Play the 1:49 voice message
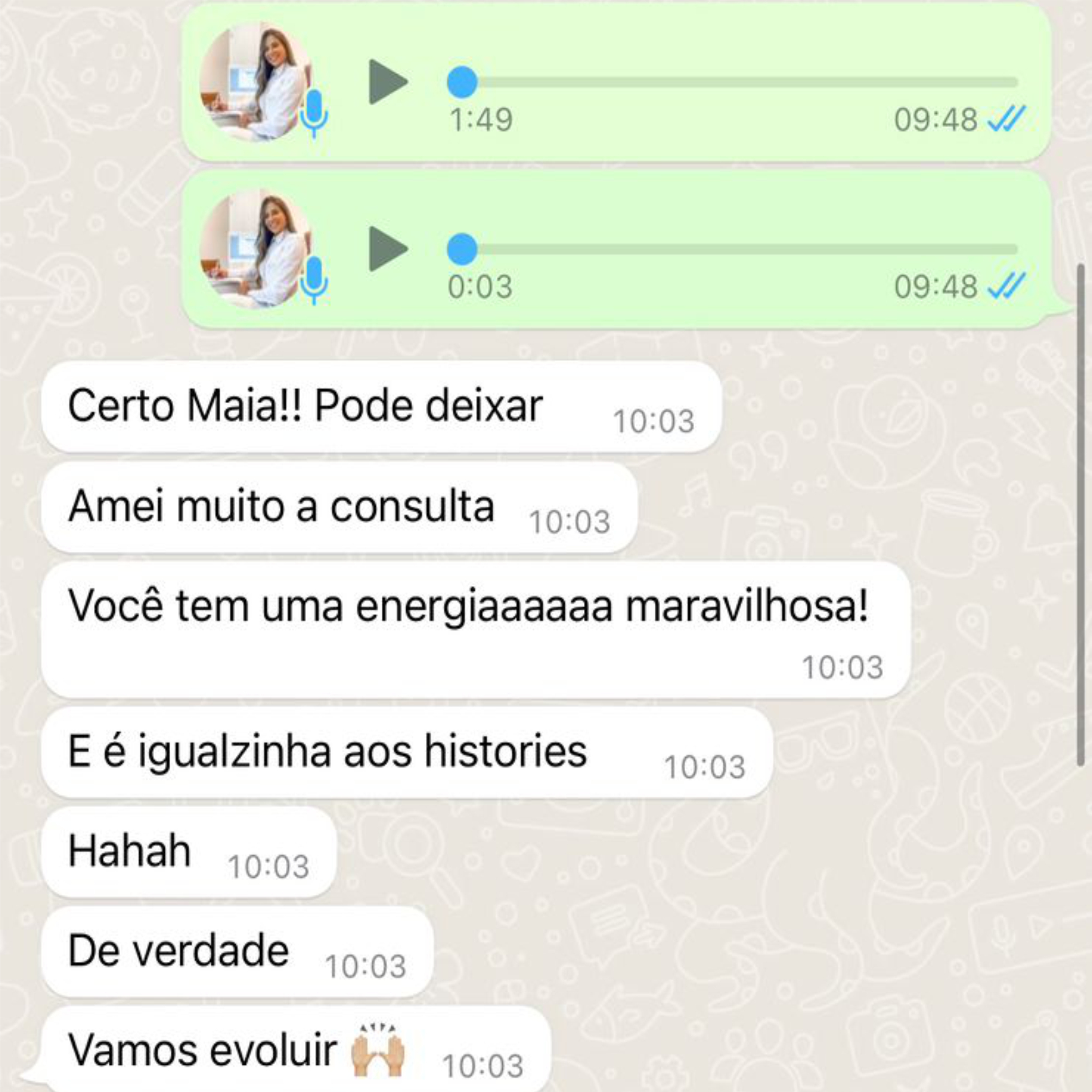Viewport: 1092px width, 1092px height. (x=387, y=83)
